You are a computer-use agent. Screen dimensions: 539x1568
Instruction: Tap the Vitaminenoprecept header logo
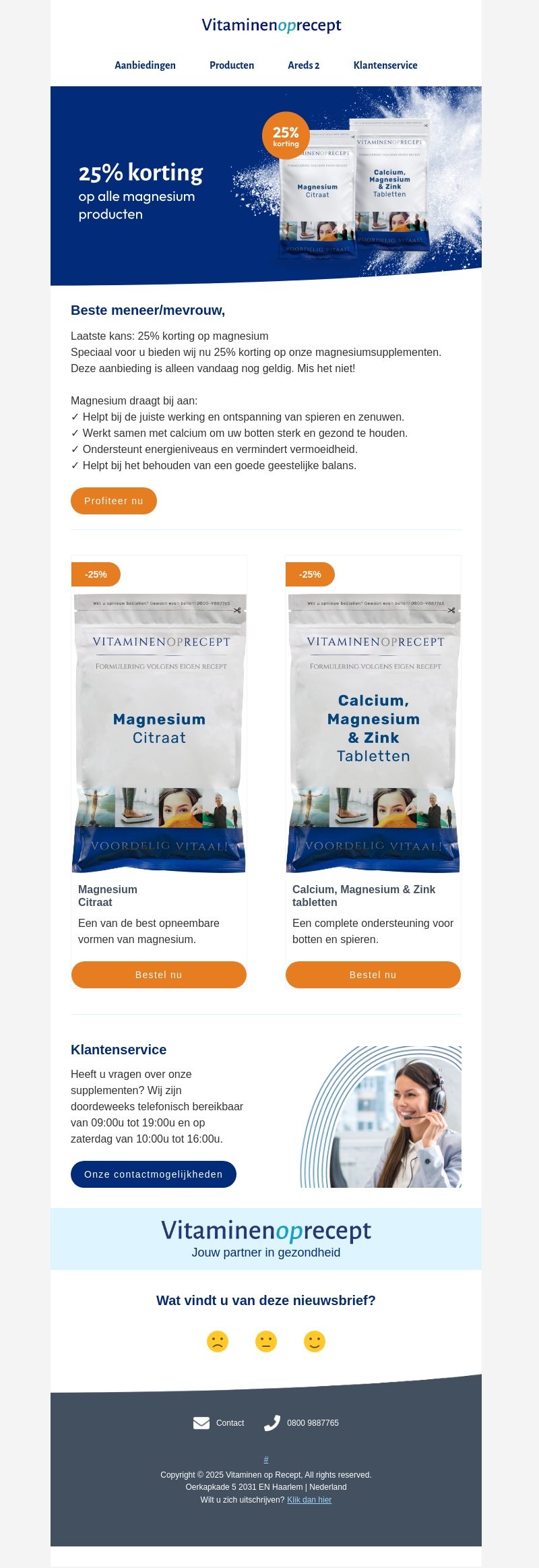click(272, 26)
